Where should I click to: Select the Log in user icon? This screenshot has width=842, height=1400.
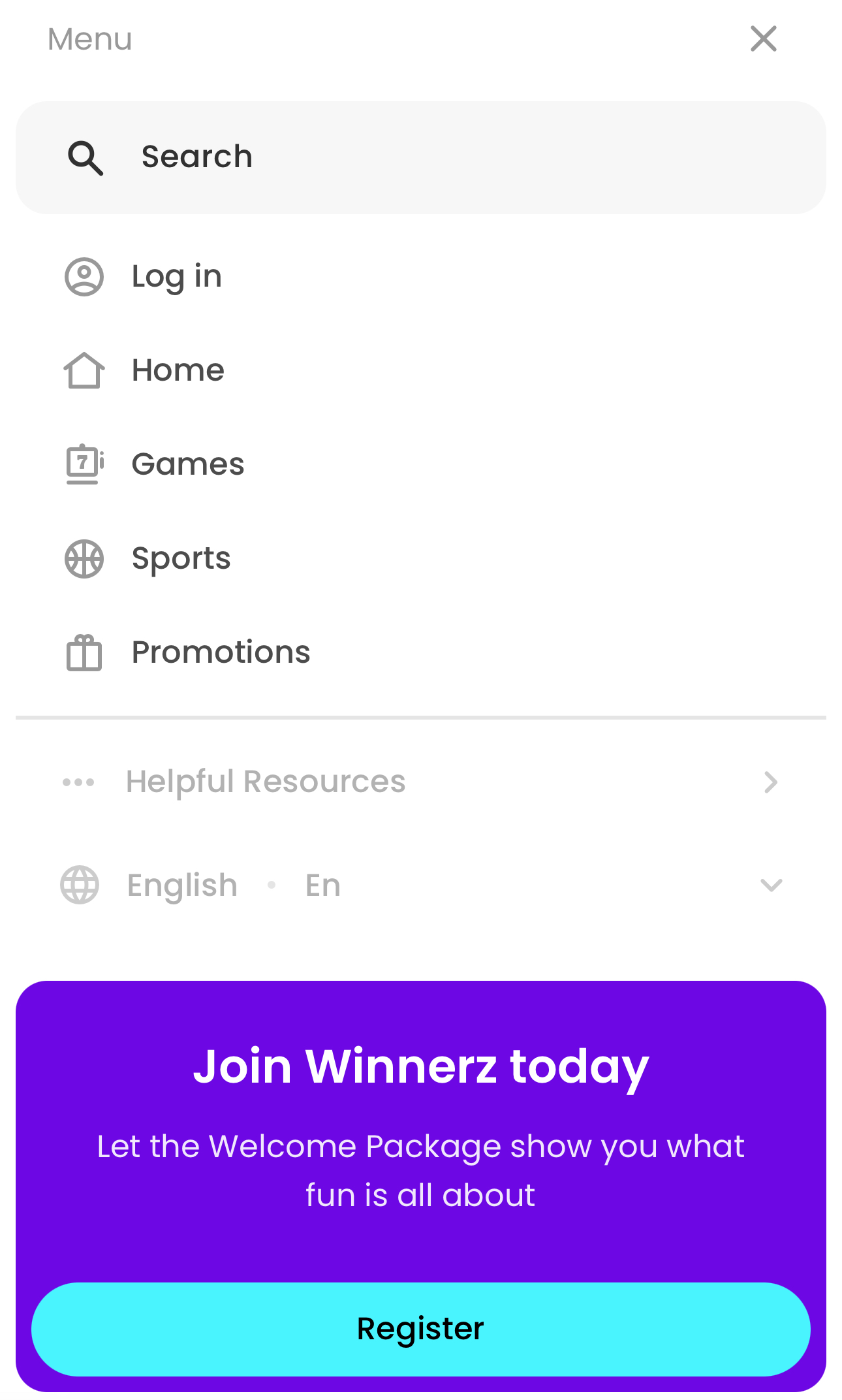point(84,277)
